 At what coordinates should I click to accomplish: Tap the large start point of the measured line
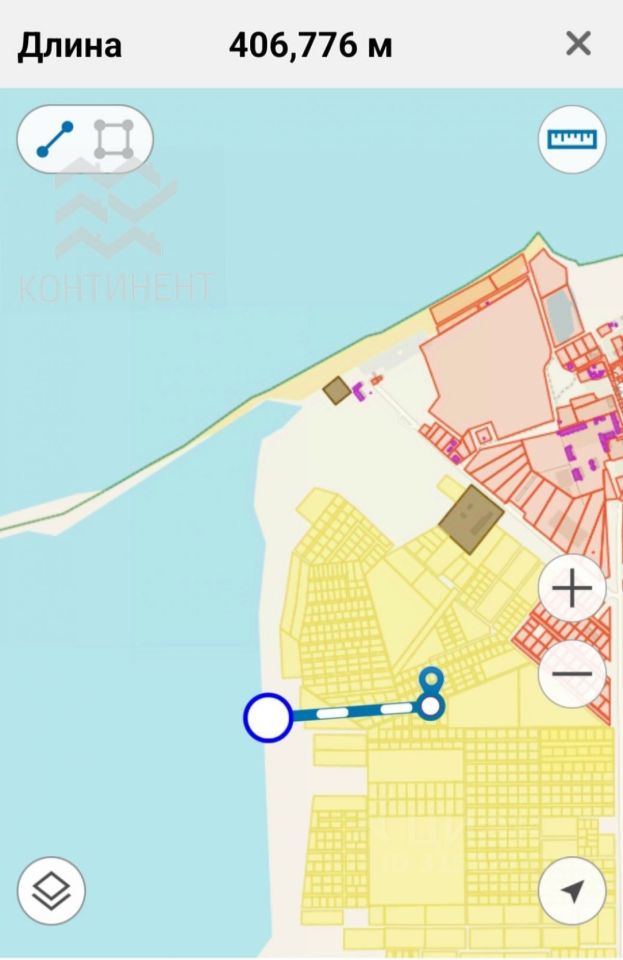pos(268,717)
